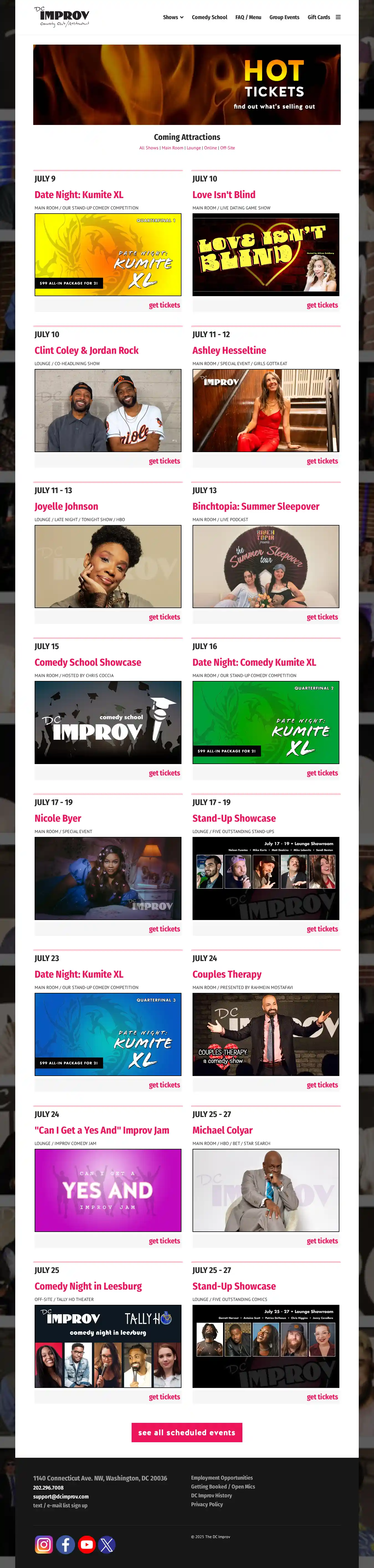The image size is (374, 1568).
Task: Open Gift Cards page
Action: point(319,17)
